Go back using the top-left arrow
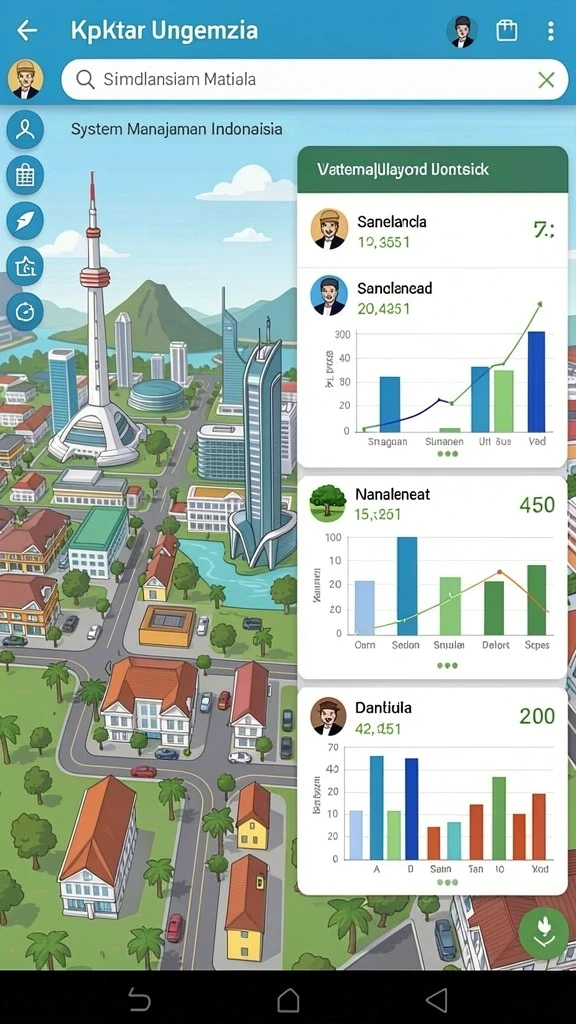 coord(26,30)
